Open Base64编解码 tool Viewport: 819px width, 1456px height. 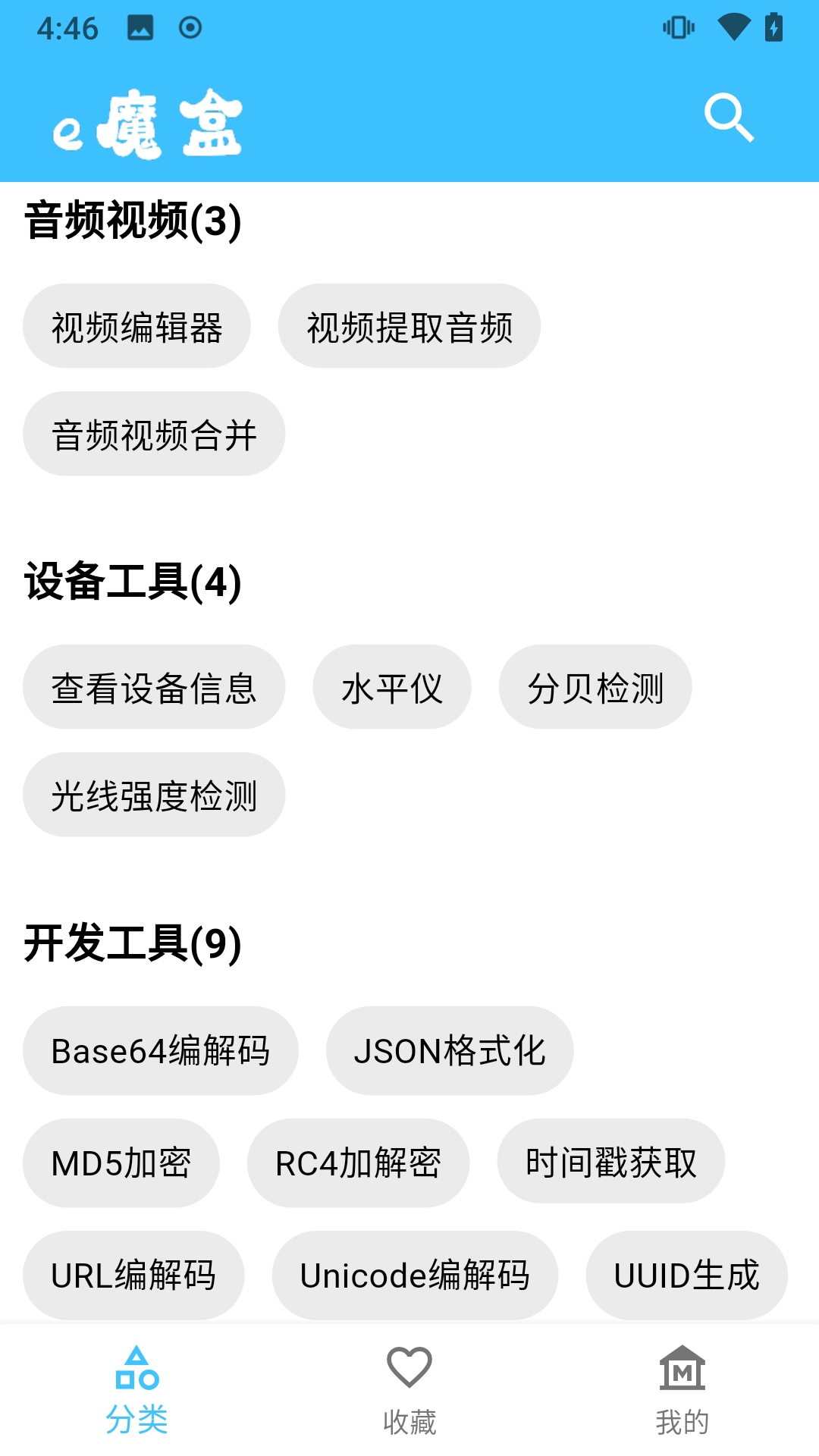click(161, 1050)
